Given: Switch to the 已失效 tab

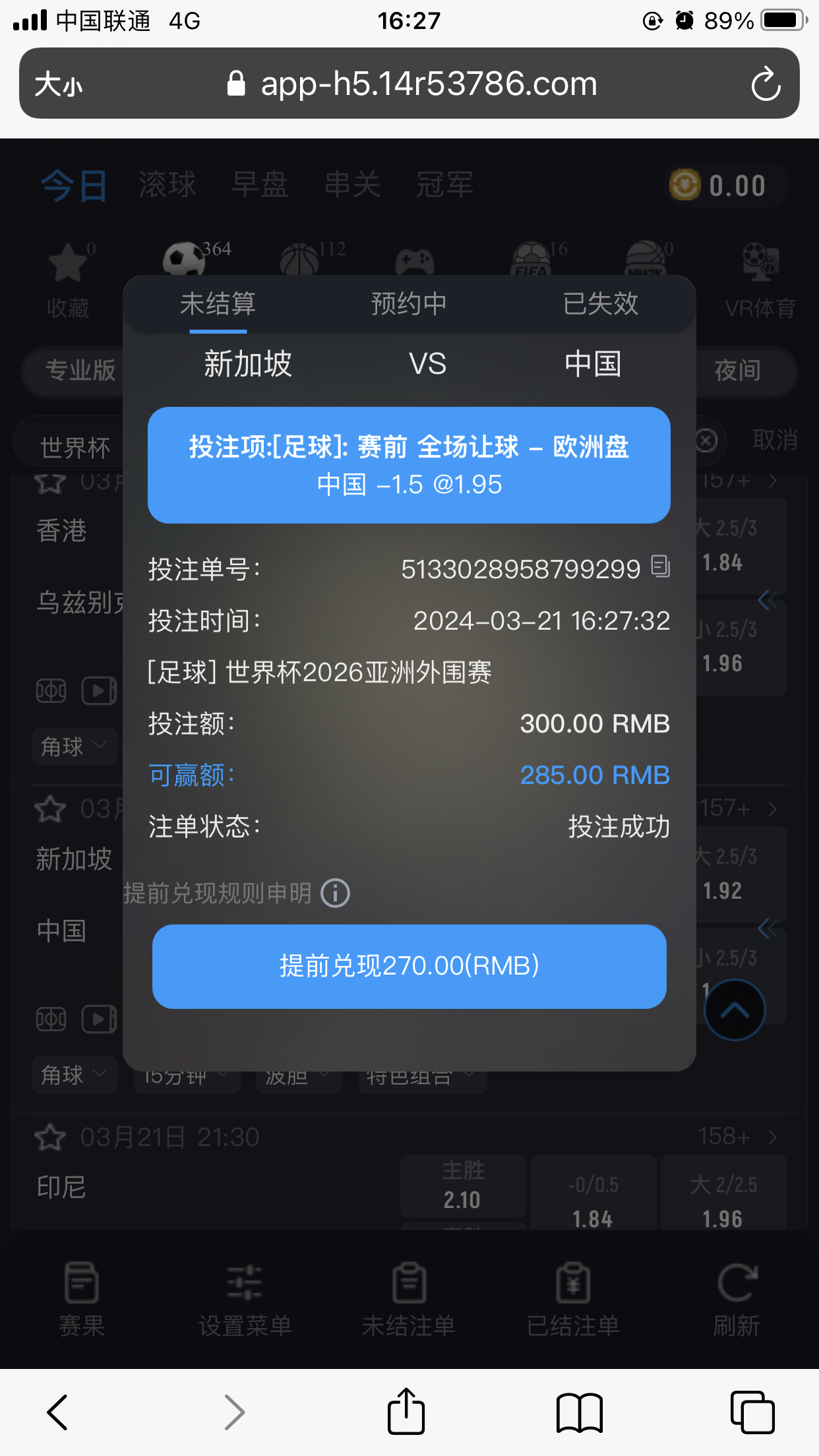Looking at the screenshot, I should click(600, 304).
